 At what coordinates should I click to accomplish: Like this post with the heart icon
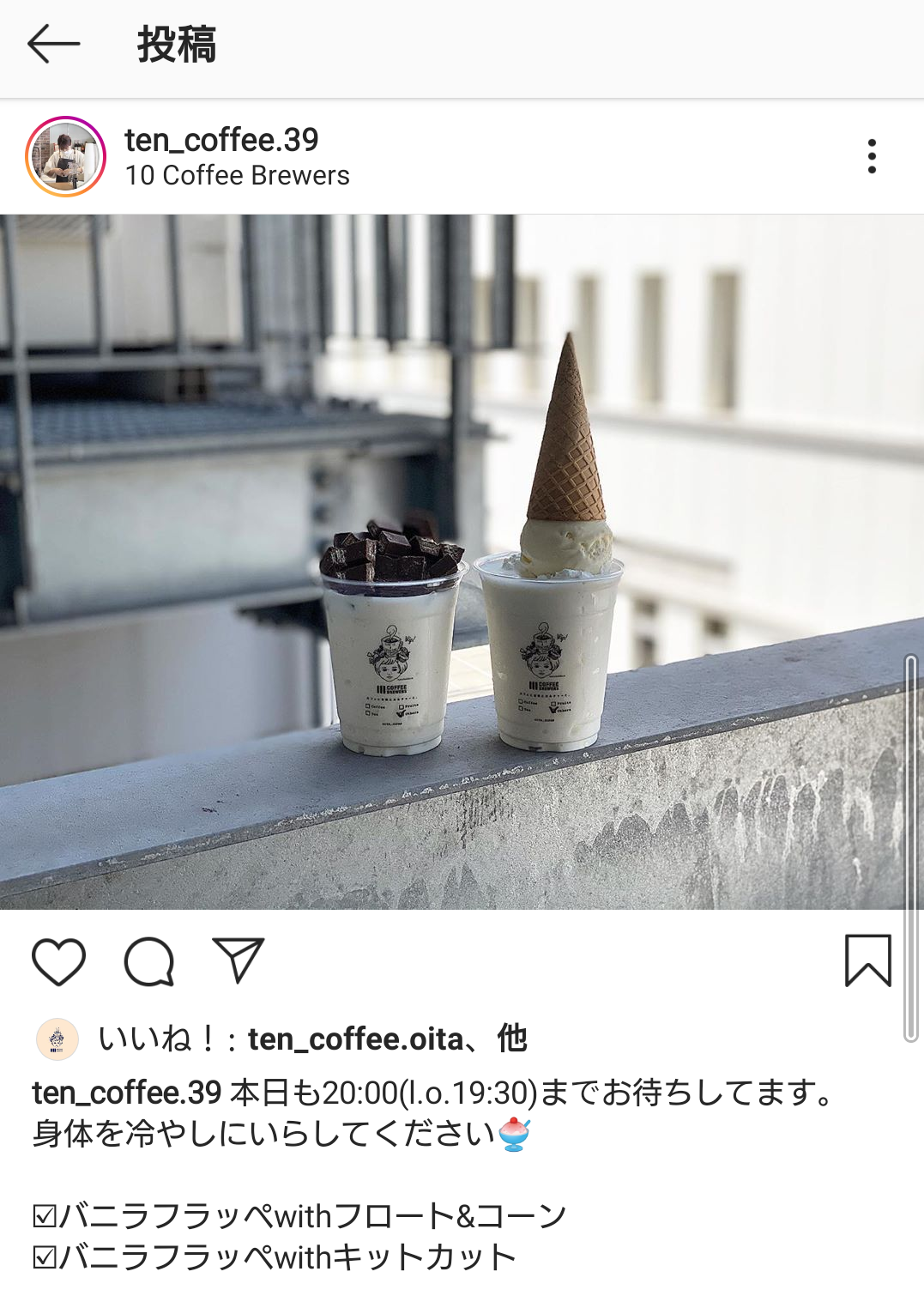(x=59, y=961)
